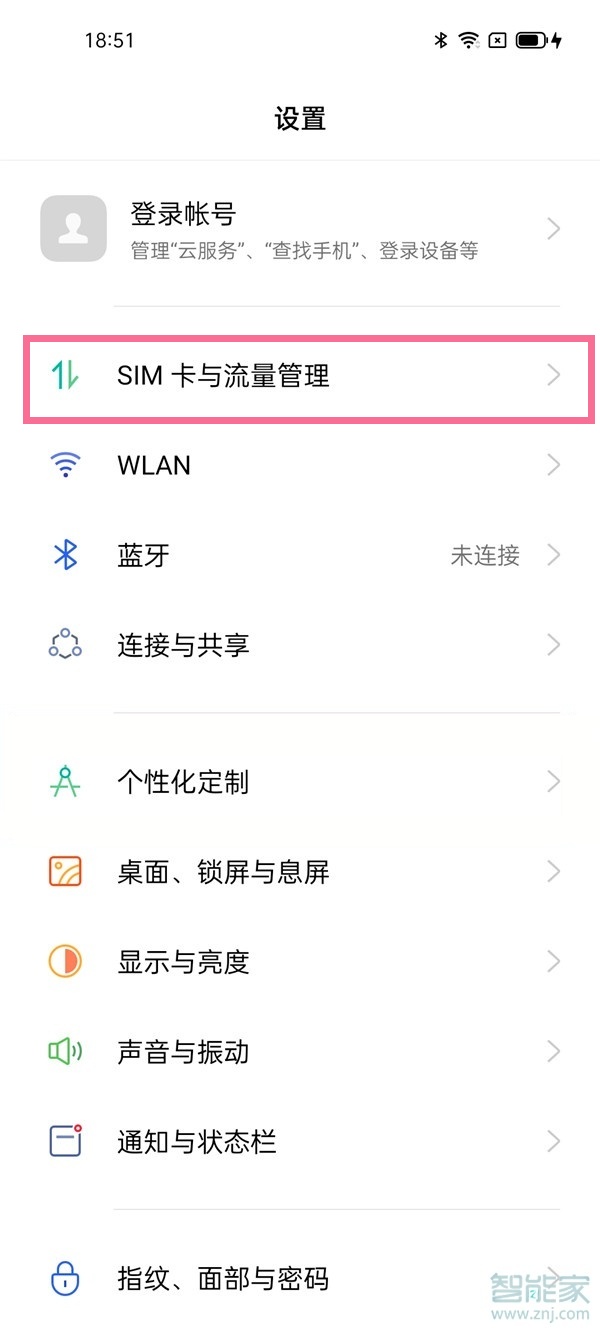This screenshot has height=1333, width=600.
Task: Open 蓝牙 Bluetooth settings
Action: tap(300, 555)
